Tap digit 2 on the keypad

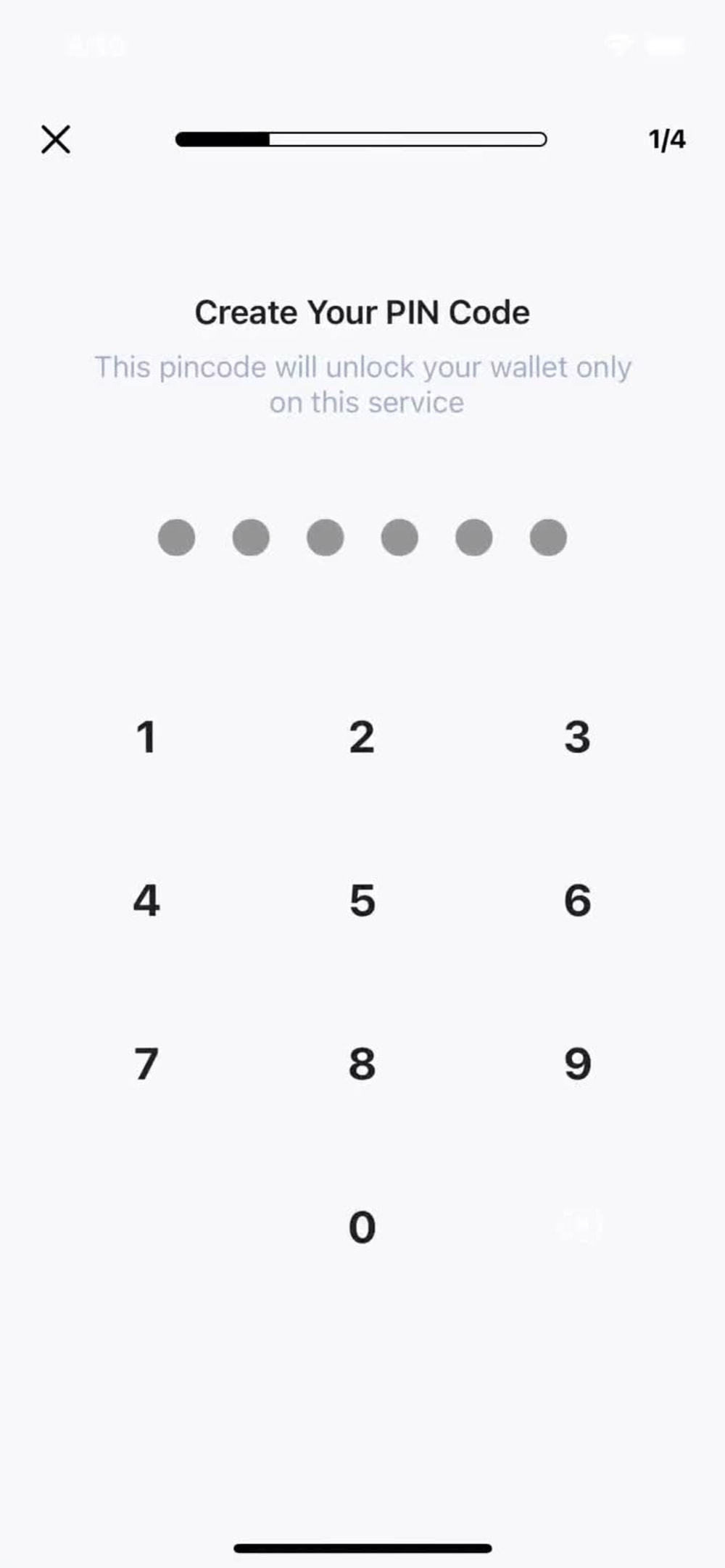click(361, 738)
